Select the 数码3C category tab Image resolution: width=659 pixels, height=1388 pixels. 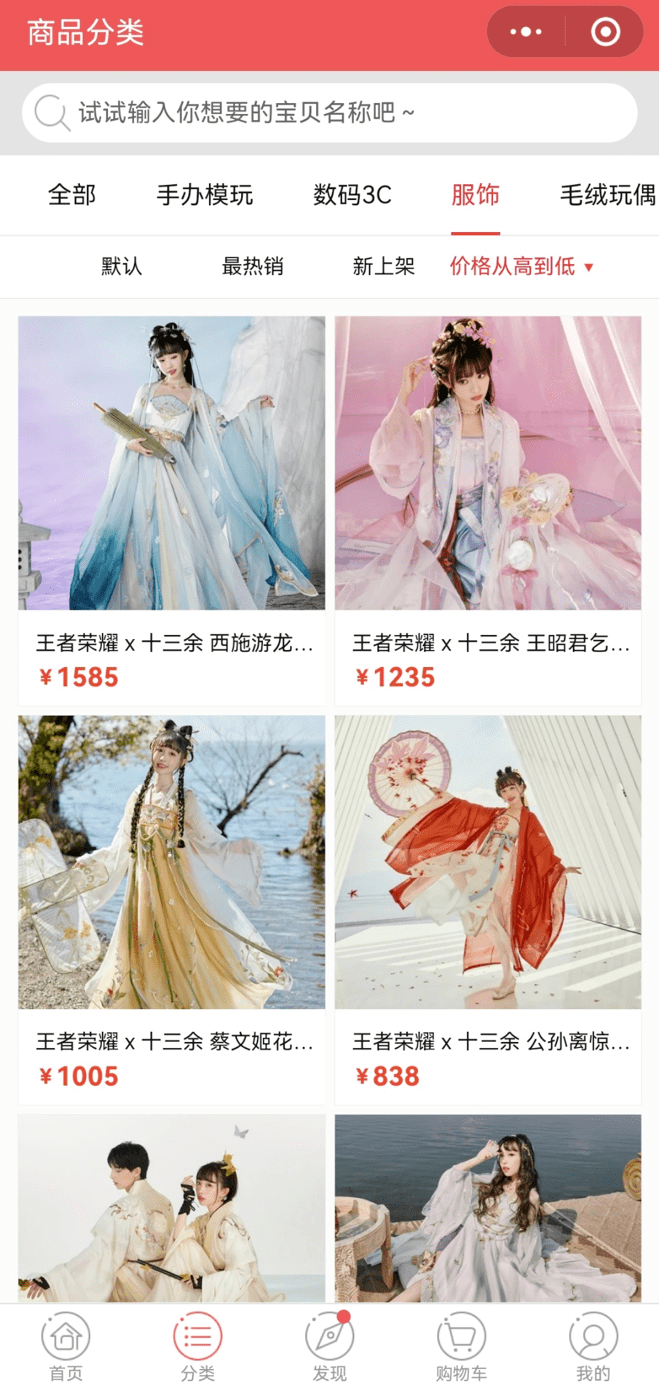click(352, 195)
